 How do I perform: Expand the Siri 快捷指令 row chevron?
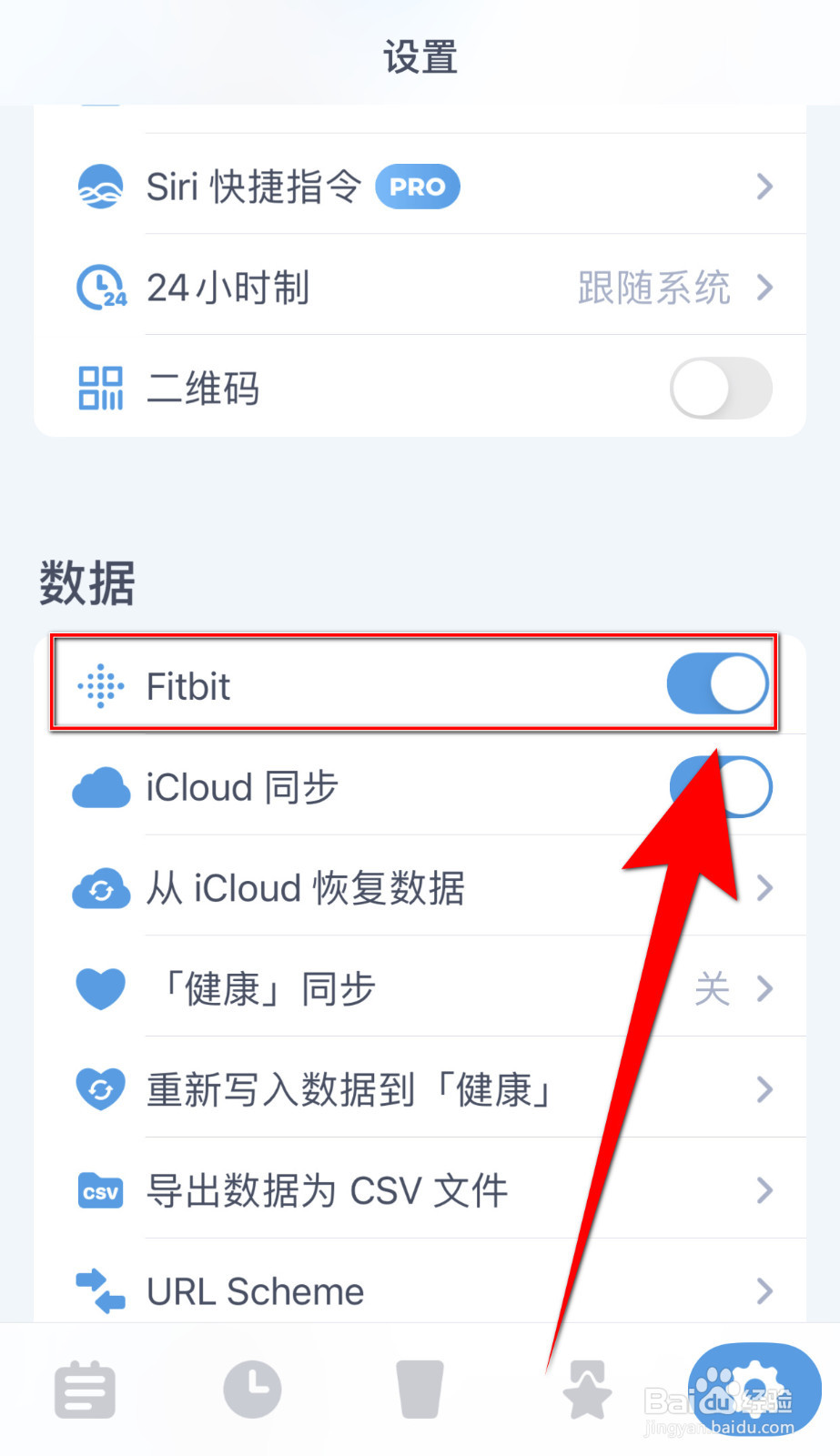[765, 185]
